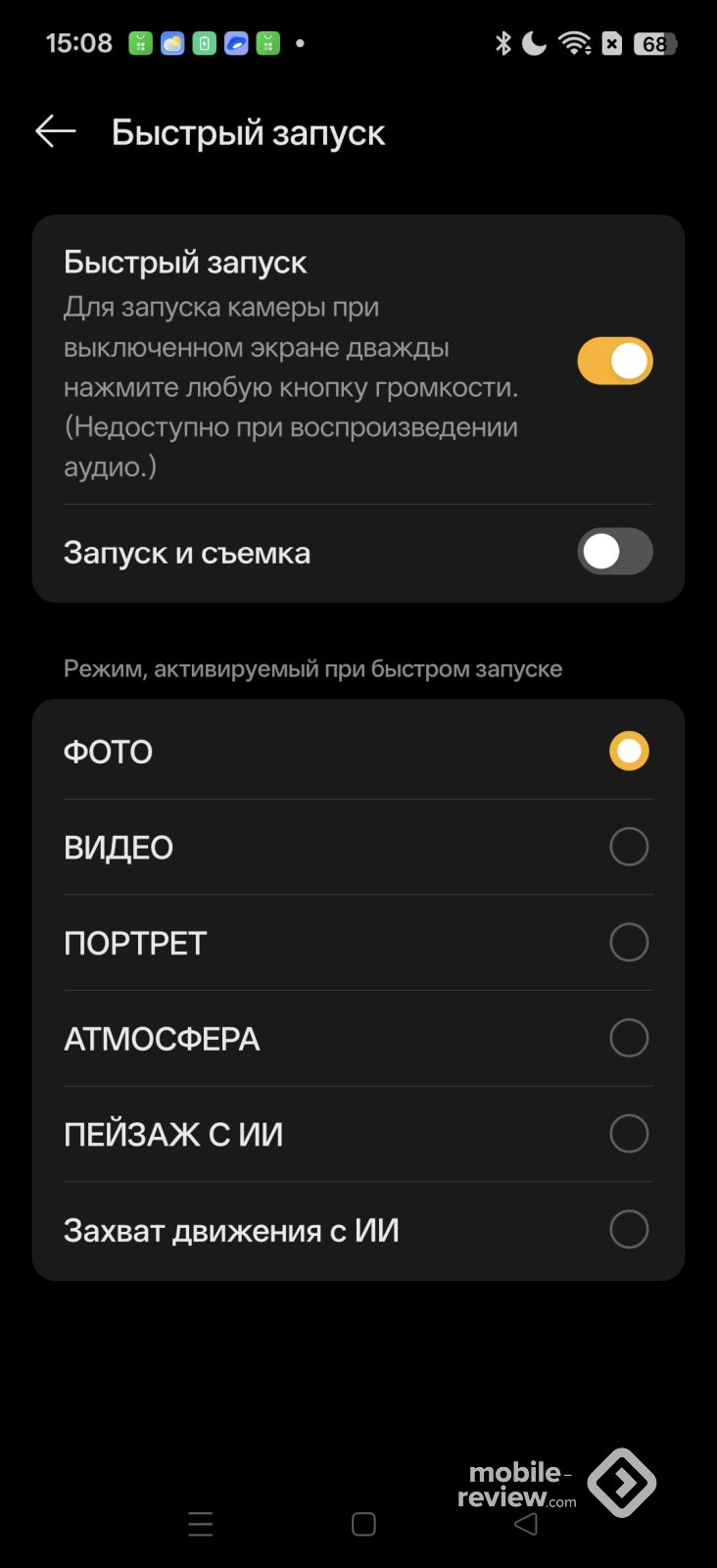The height and width of the screenshot is (1568, 717).
Task: Select ФОТО as quick launch mode
Action: pos(628,752)
